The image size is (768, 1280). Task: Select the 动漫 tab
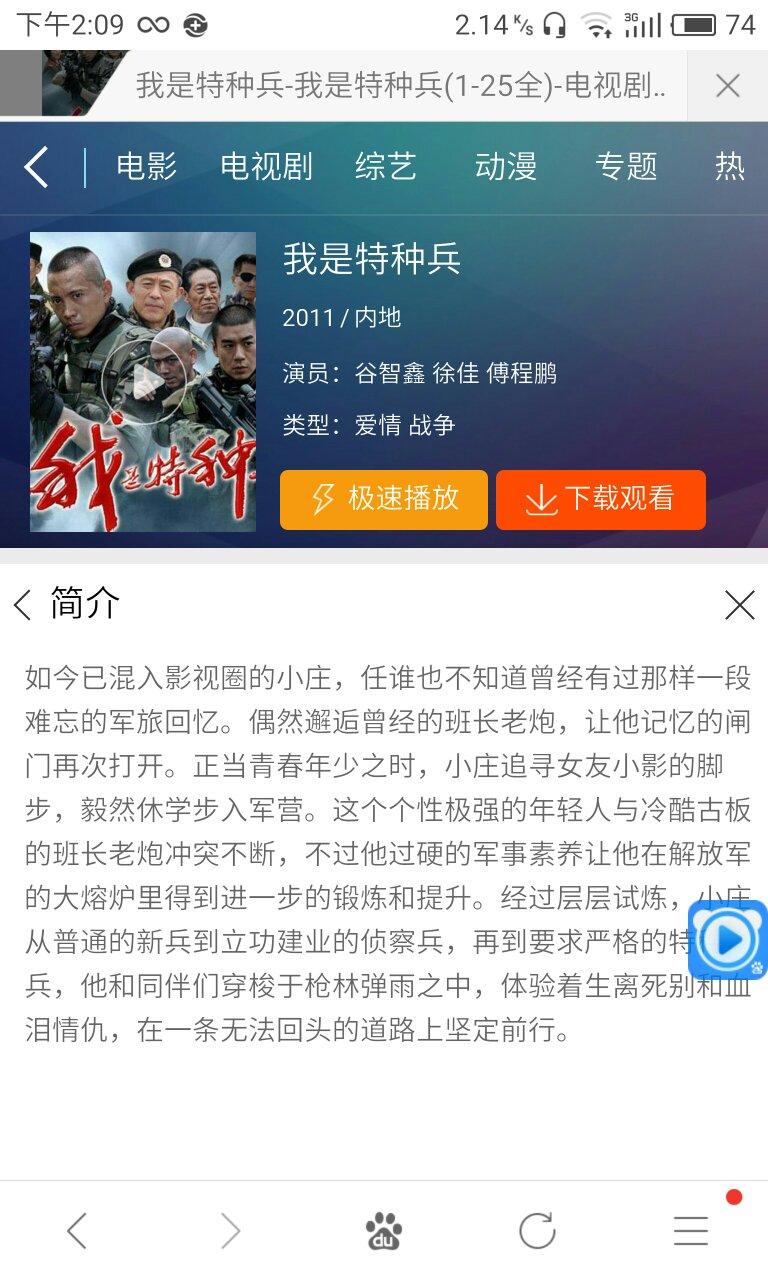click(506, 167)
